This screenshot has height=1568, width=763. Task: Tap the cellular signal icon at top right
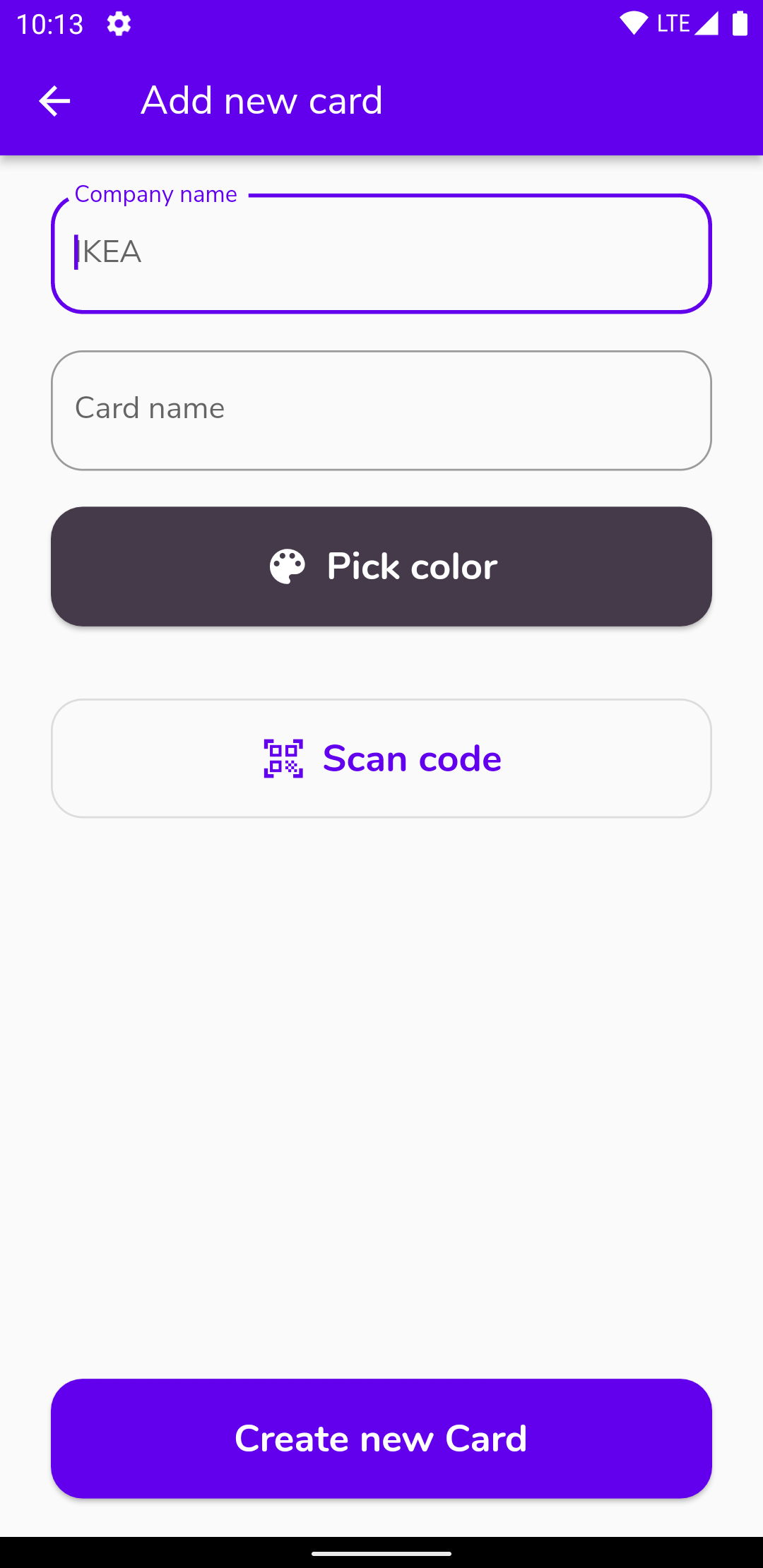point(706,23)
